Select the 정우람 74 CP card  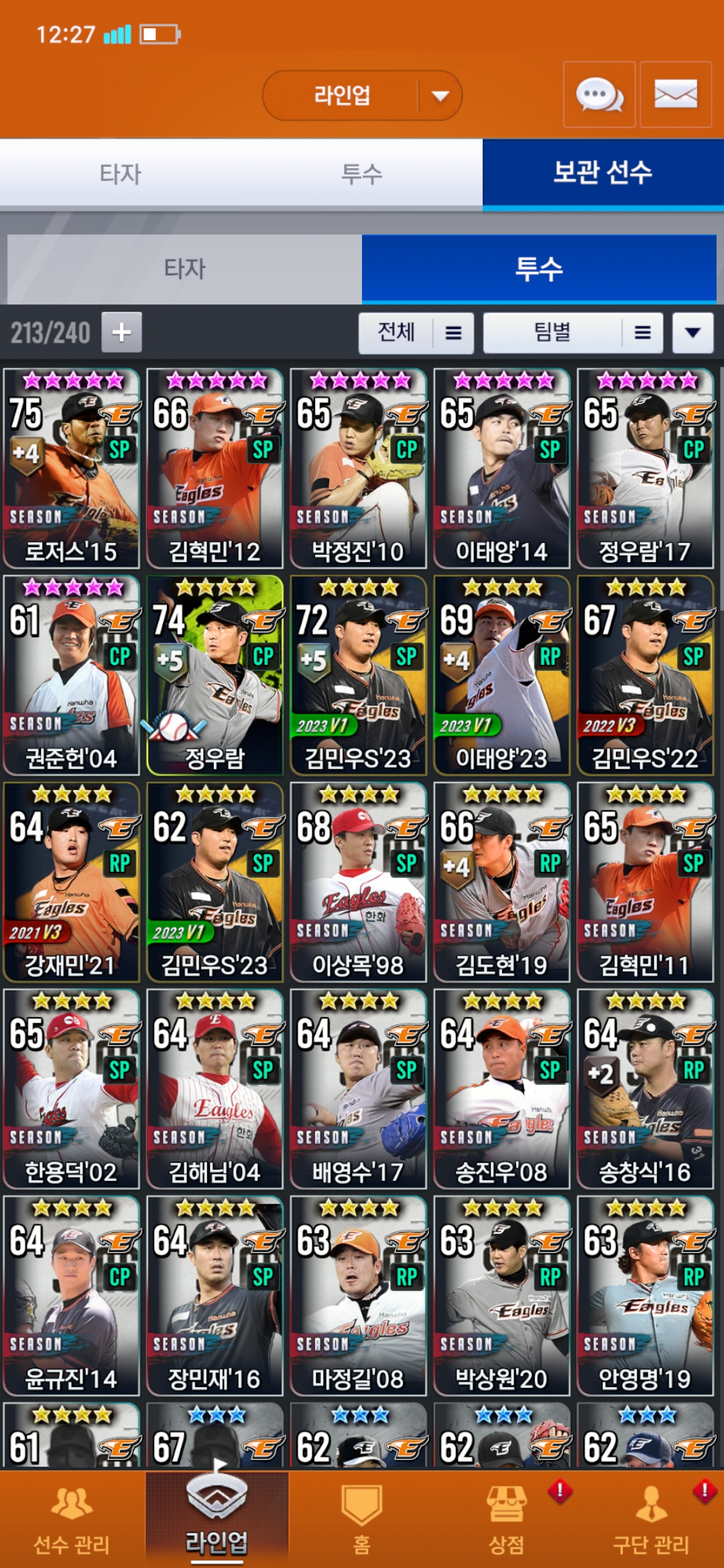pos(215,675)
